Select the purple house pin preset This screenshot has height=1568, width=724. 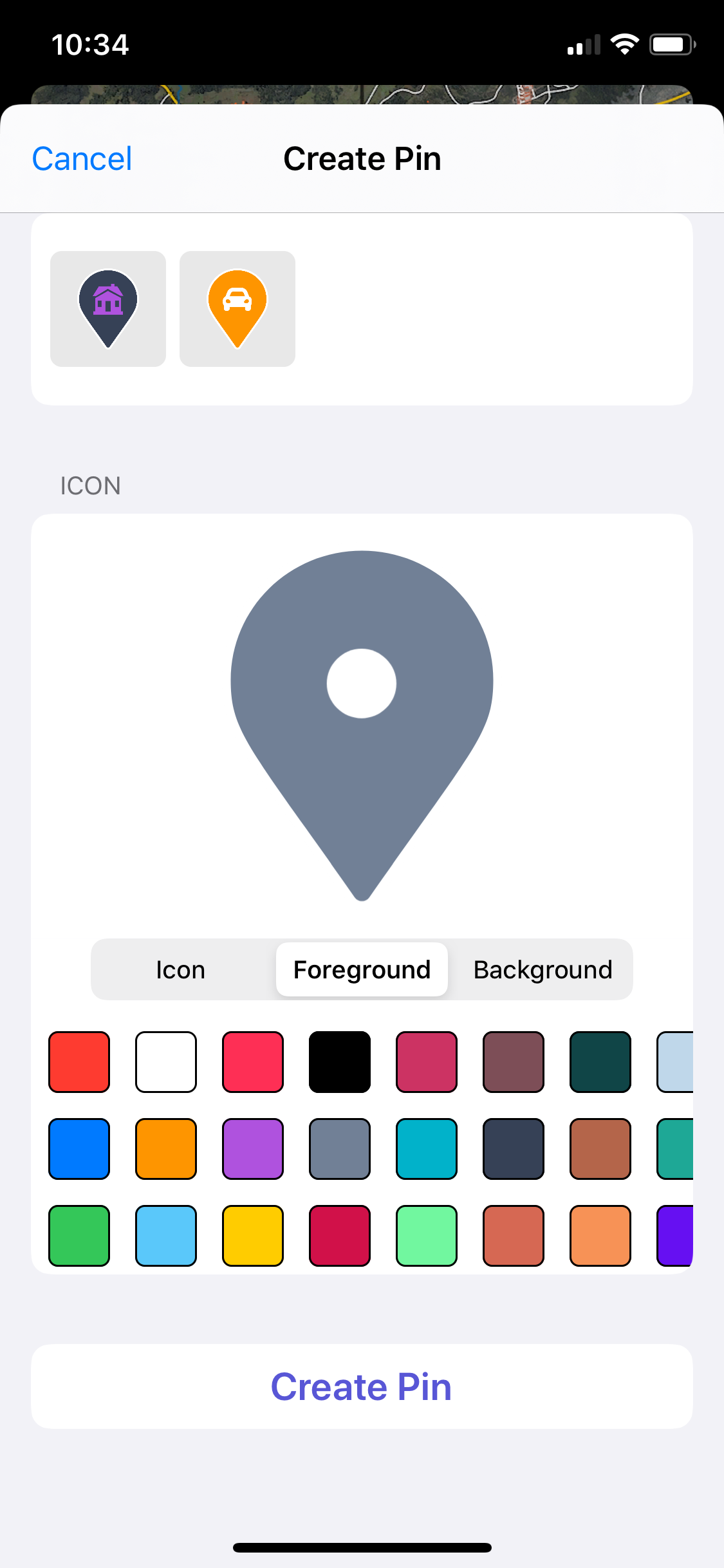coord(108,309)
